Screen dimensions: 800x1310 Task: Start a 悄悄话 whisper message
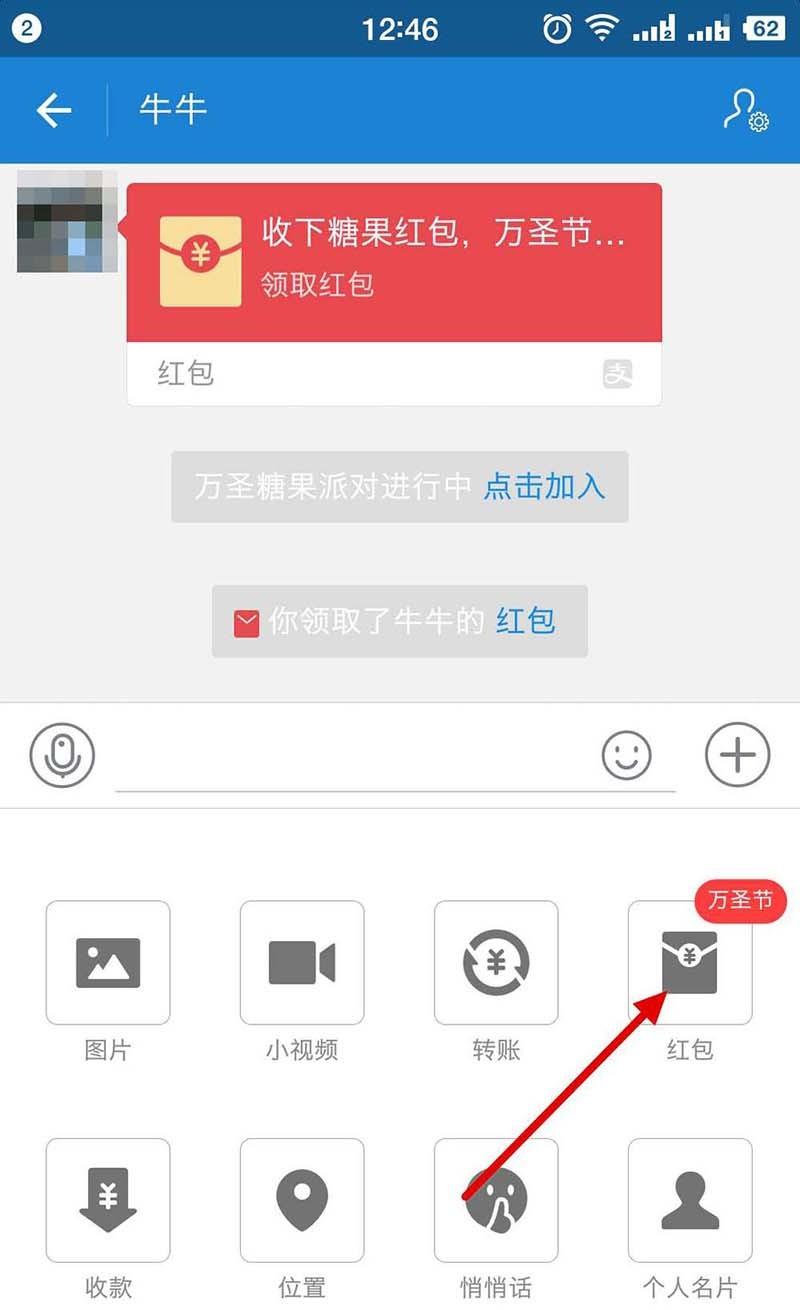(497, 1199)
